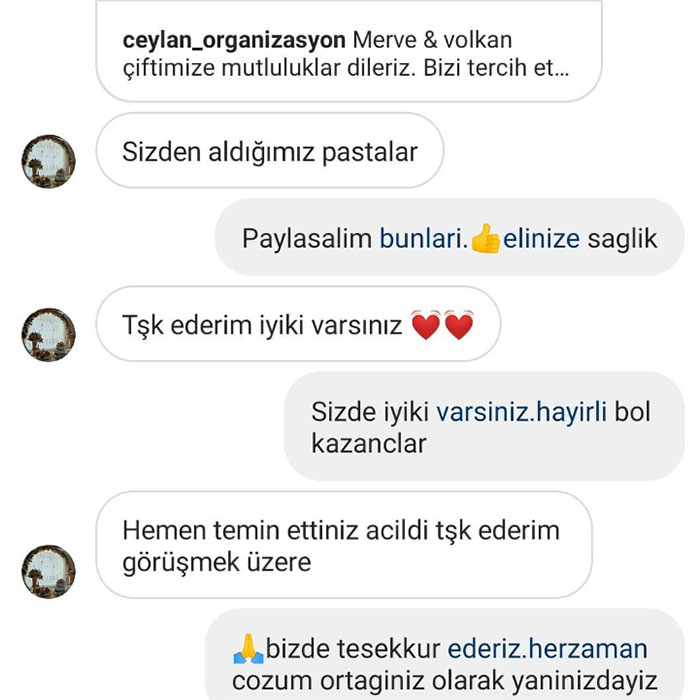
Task: Tap profile picture next to "Tşk ederim iyiki varsınız"
Action: tap(48, 334)
